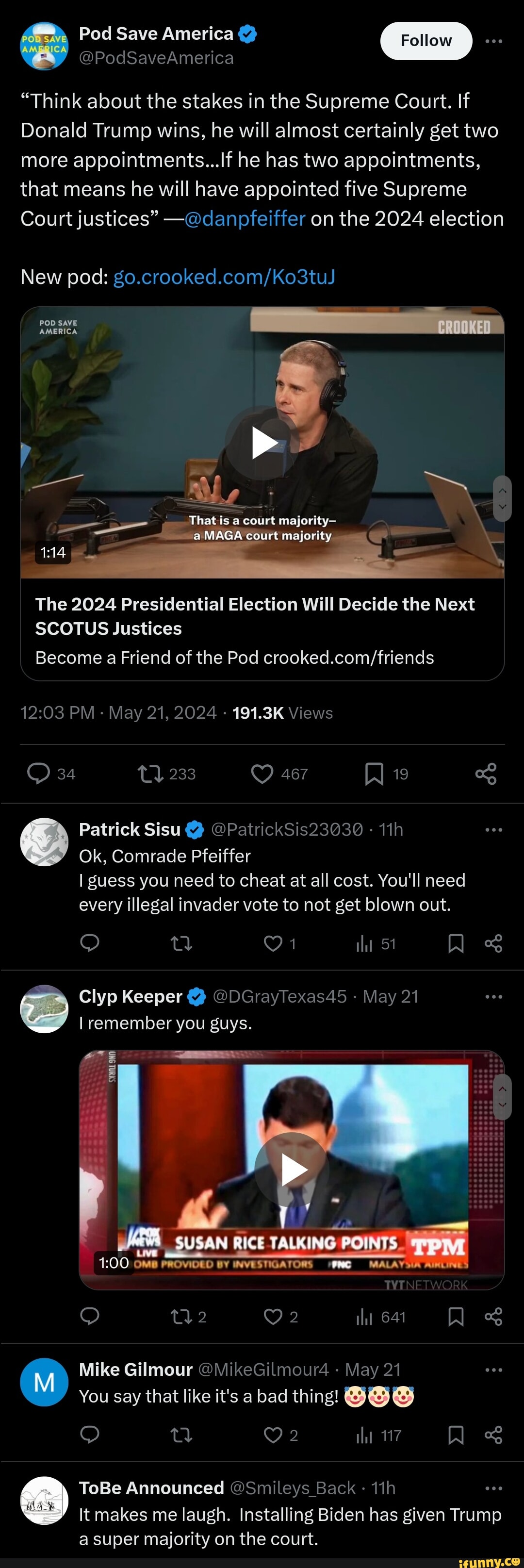Screen dimensions: 524x1568
Task: Open the @danpfeiffer mention link
Action: [x=244, y=218]
